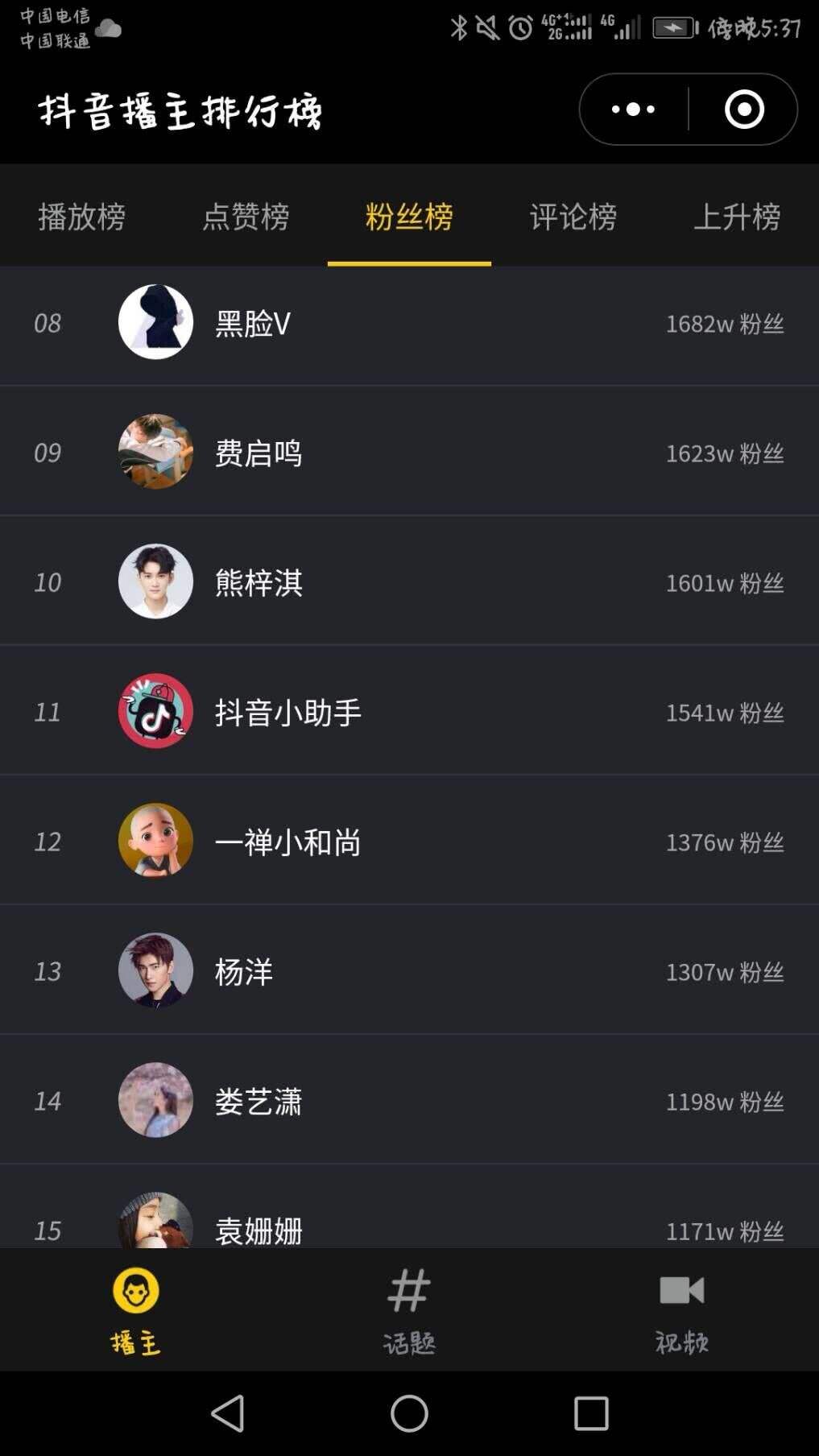Open 一禅小和尚 ranking entry
This screenshot has height=1456, width=819.
pos(409,842)
